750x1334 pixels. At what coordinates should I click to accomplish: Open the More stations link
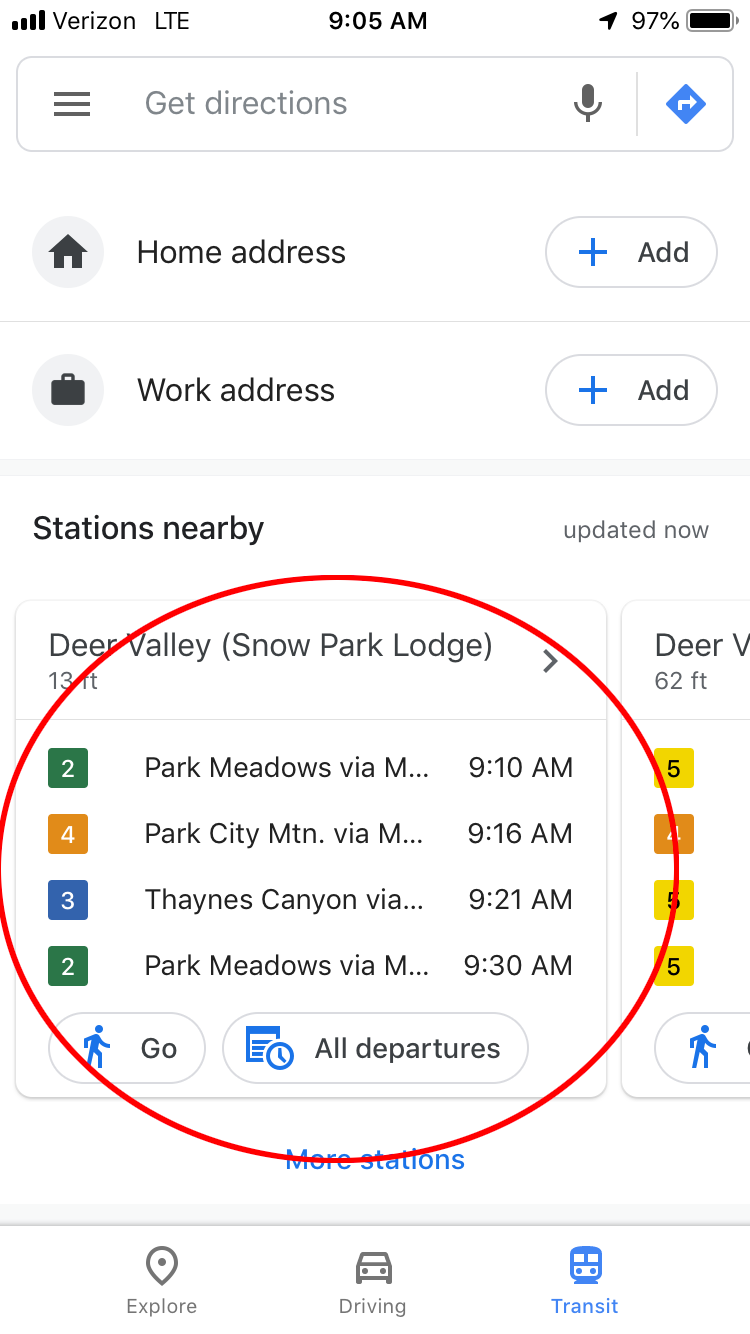tap(375, 1160)
